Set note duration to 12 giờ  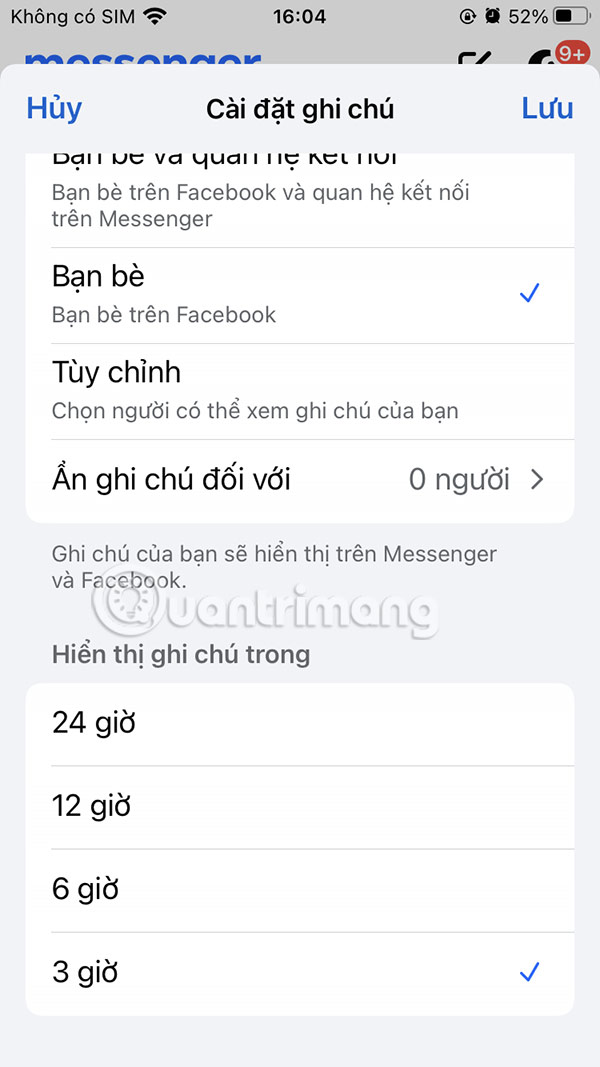[300, 807]
